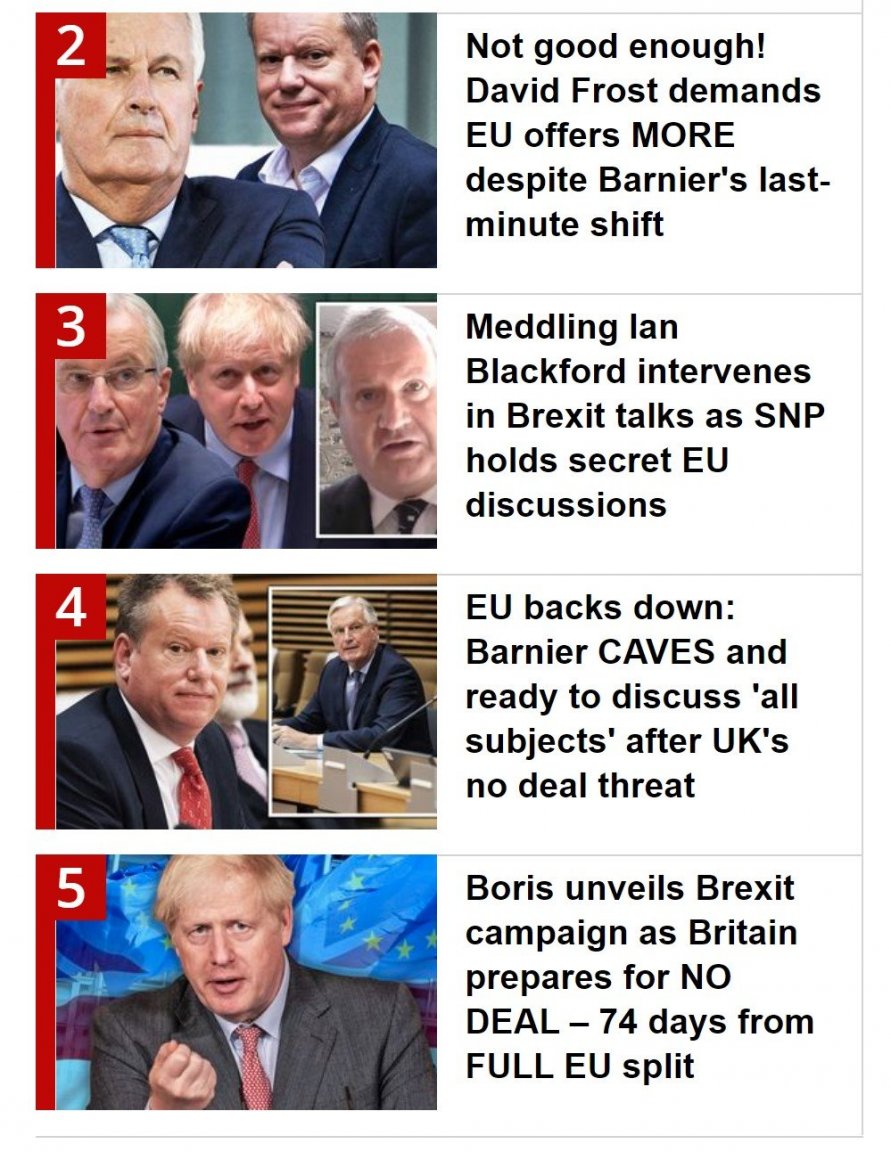Open the David Frost demands EU offers MORE article
Screen dimensions: 891x1152
pyautogui.click(x=647, y=134)
